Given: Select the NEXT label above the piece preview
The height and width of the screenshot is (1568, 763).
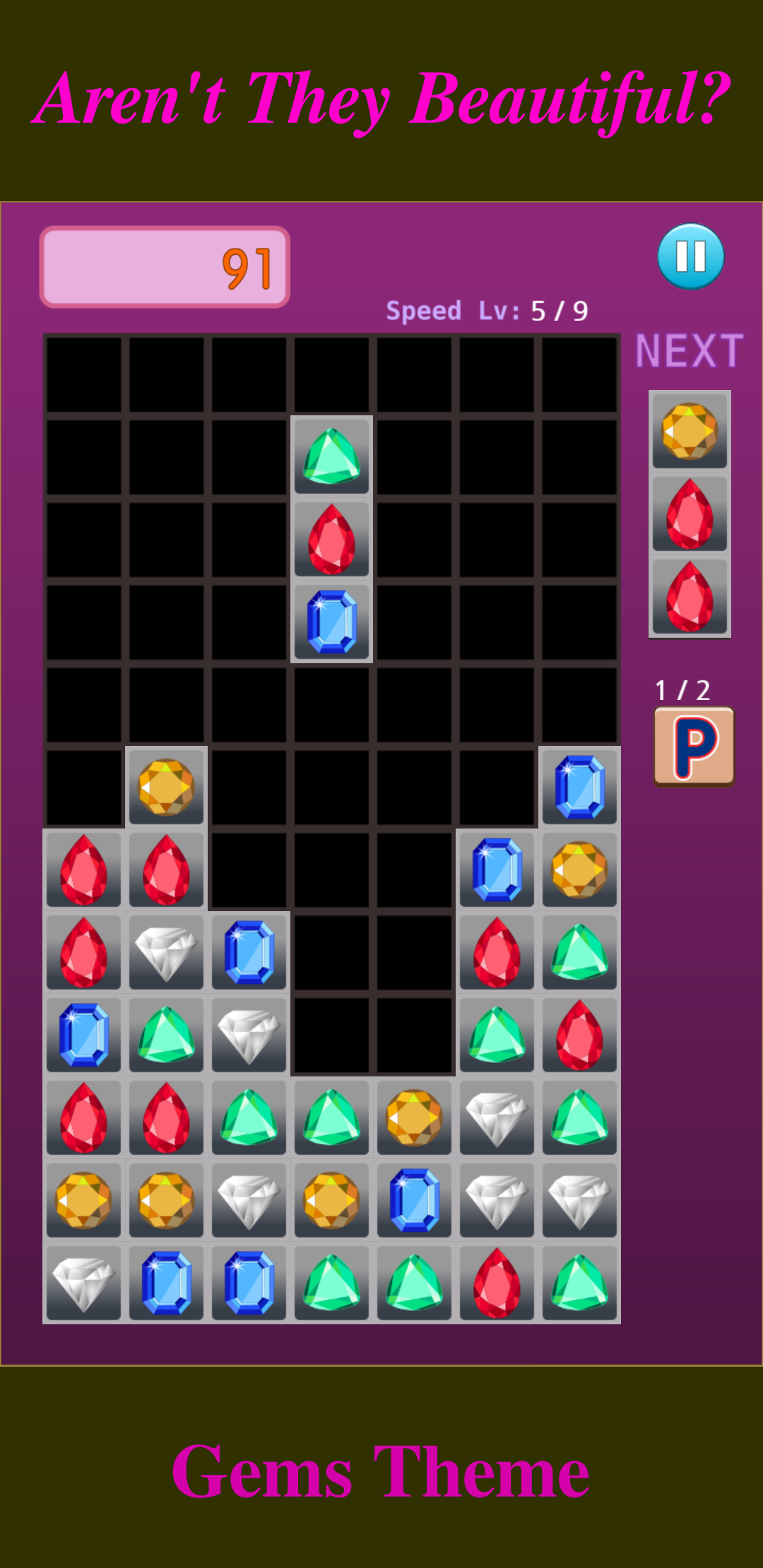Looking at the screenshot, I should coord(689,351).
